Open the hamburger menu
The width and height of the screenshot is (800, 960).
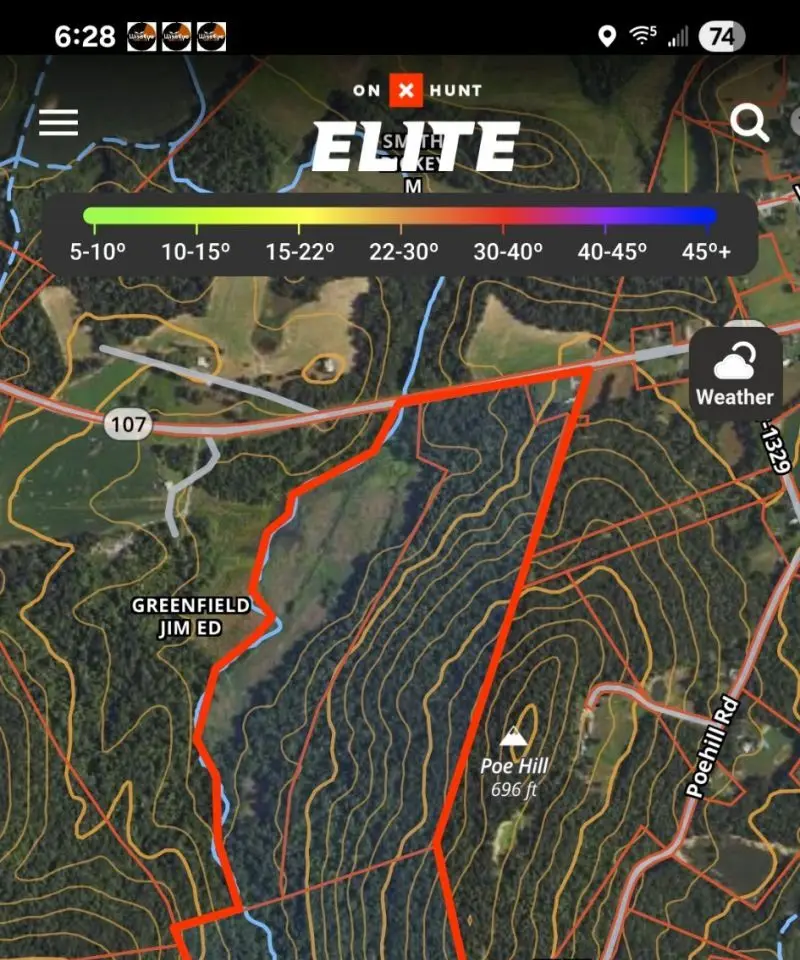(x=58, y=122)
